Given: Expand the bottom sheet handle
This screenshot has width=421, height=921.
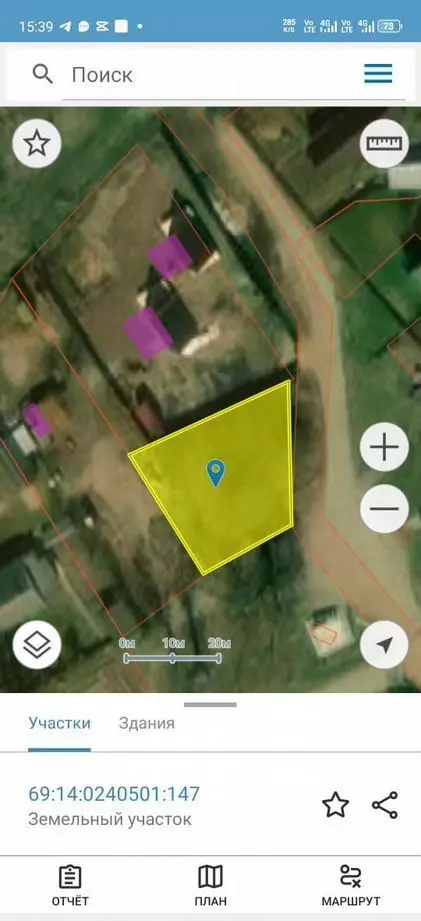Looking at the screenshot, I should tap(210, 704).
